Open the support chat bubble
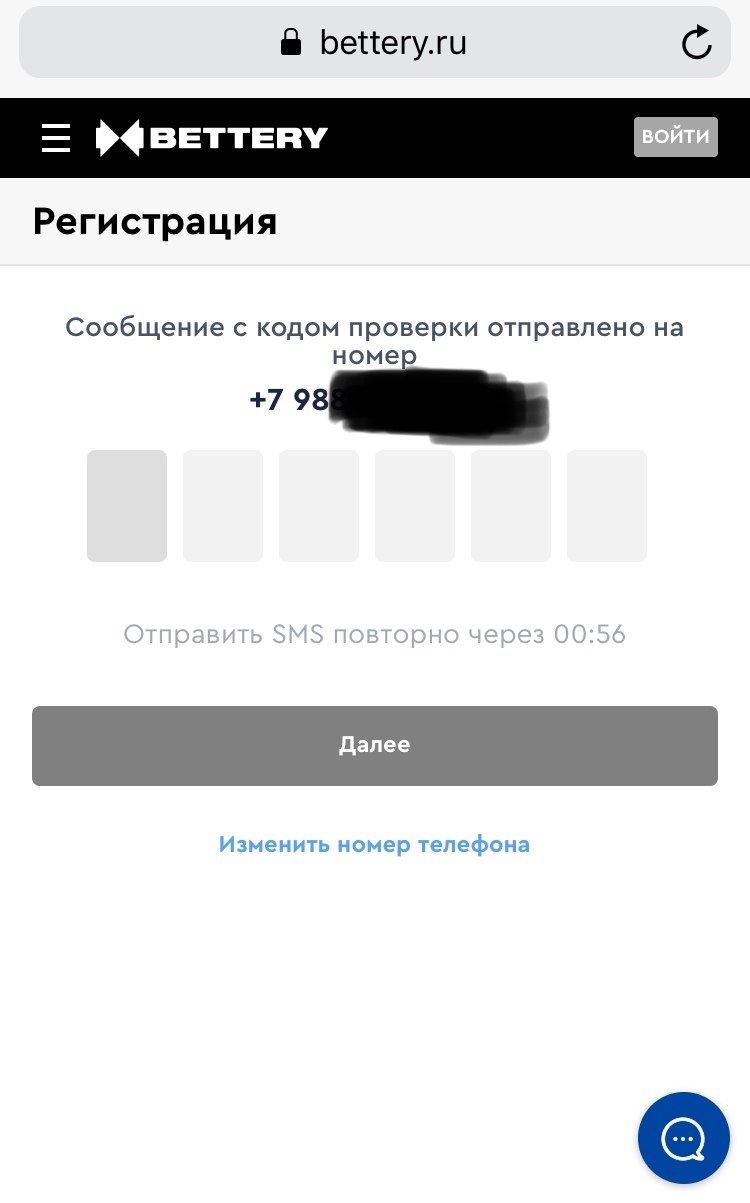Screen dimensions: 750x1203 click(684, 1138)
